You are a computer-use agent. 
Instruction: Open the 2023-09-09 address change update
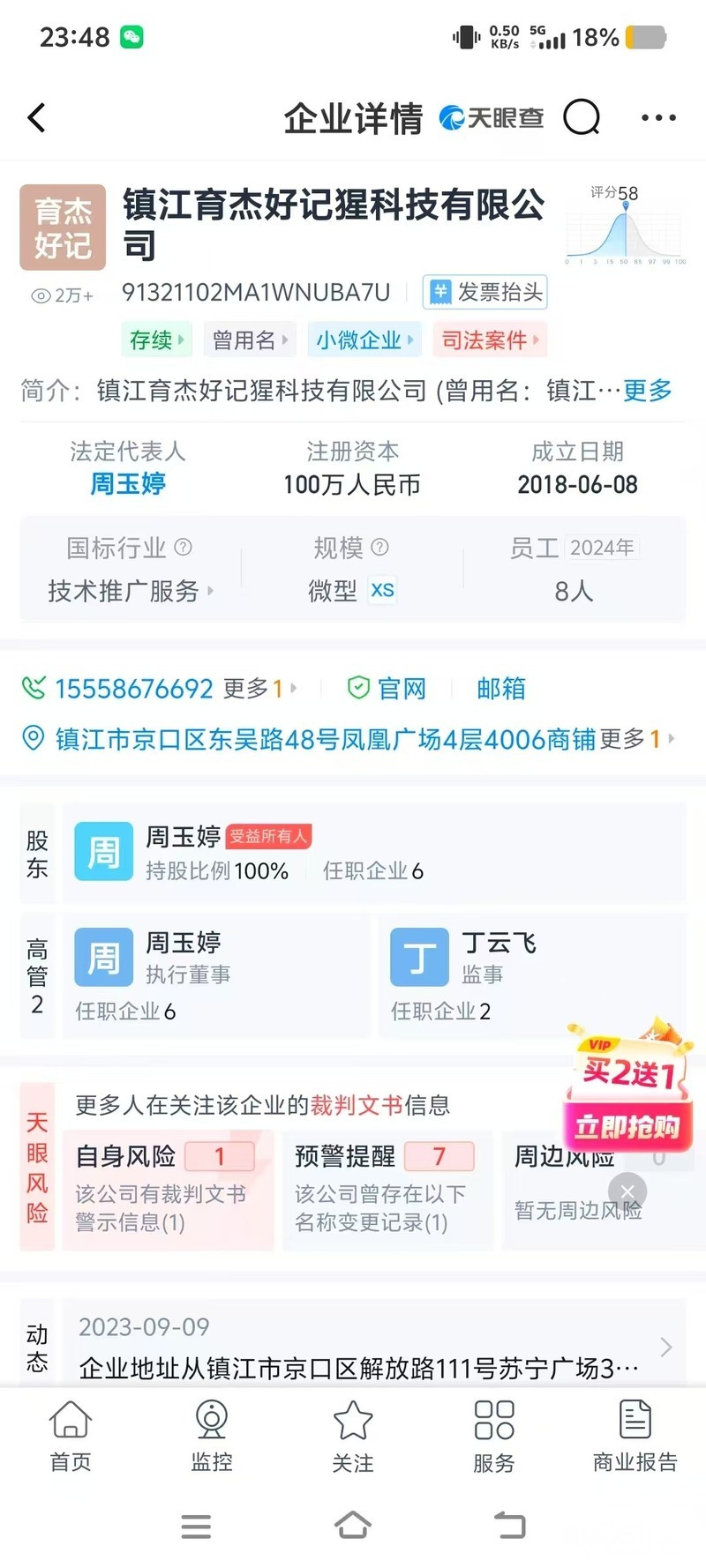362,1348
